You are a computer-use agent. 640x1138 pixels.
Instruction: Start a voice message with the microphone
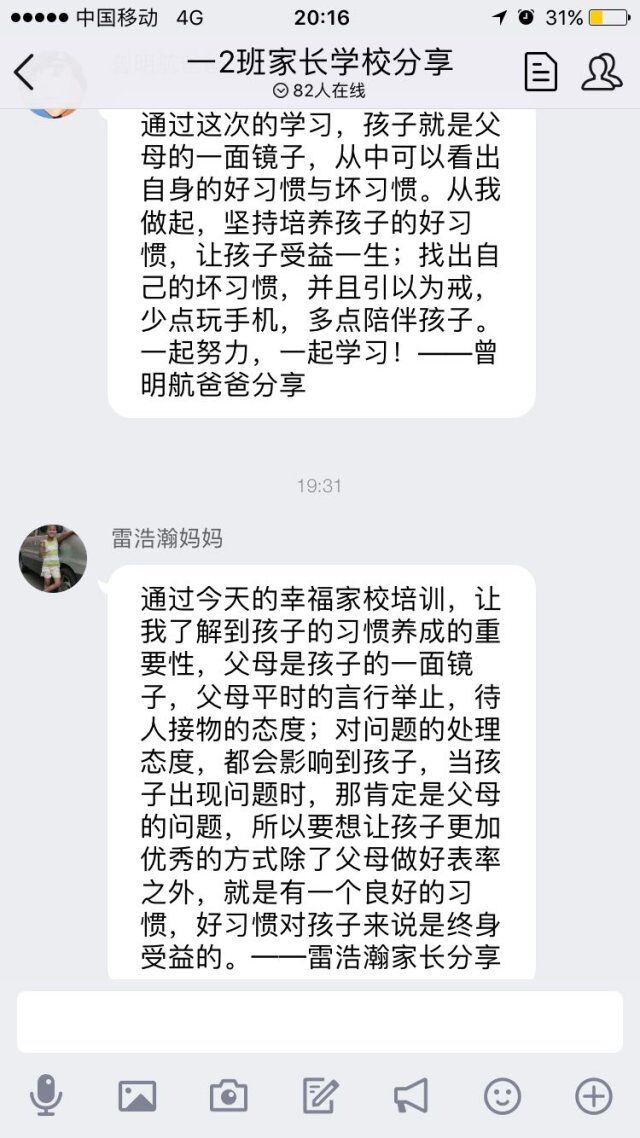45,1096
